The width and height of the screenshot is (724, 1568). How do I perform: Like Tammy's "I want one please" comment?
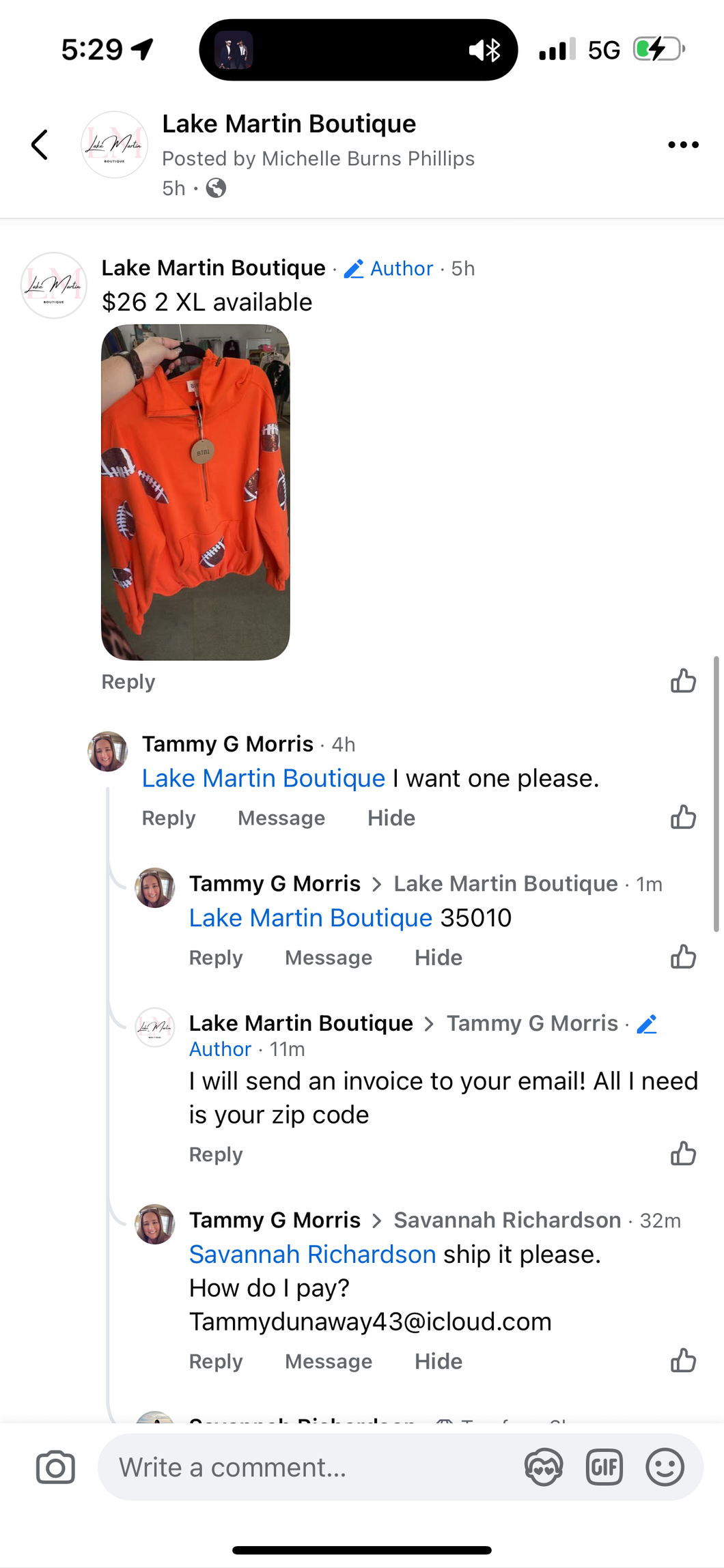coord(683,817)
